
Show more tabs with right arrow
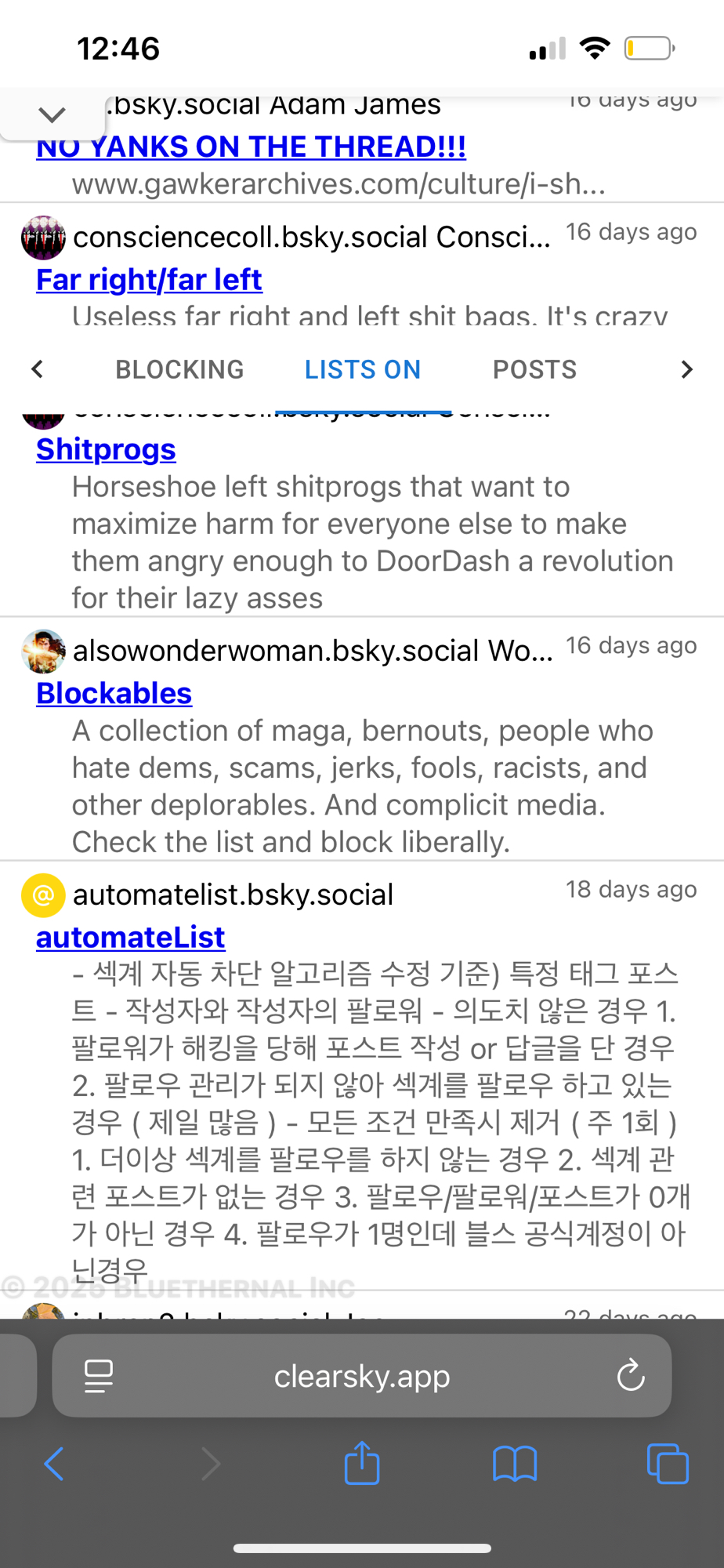coord(686,369)
